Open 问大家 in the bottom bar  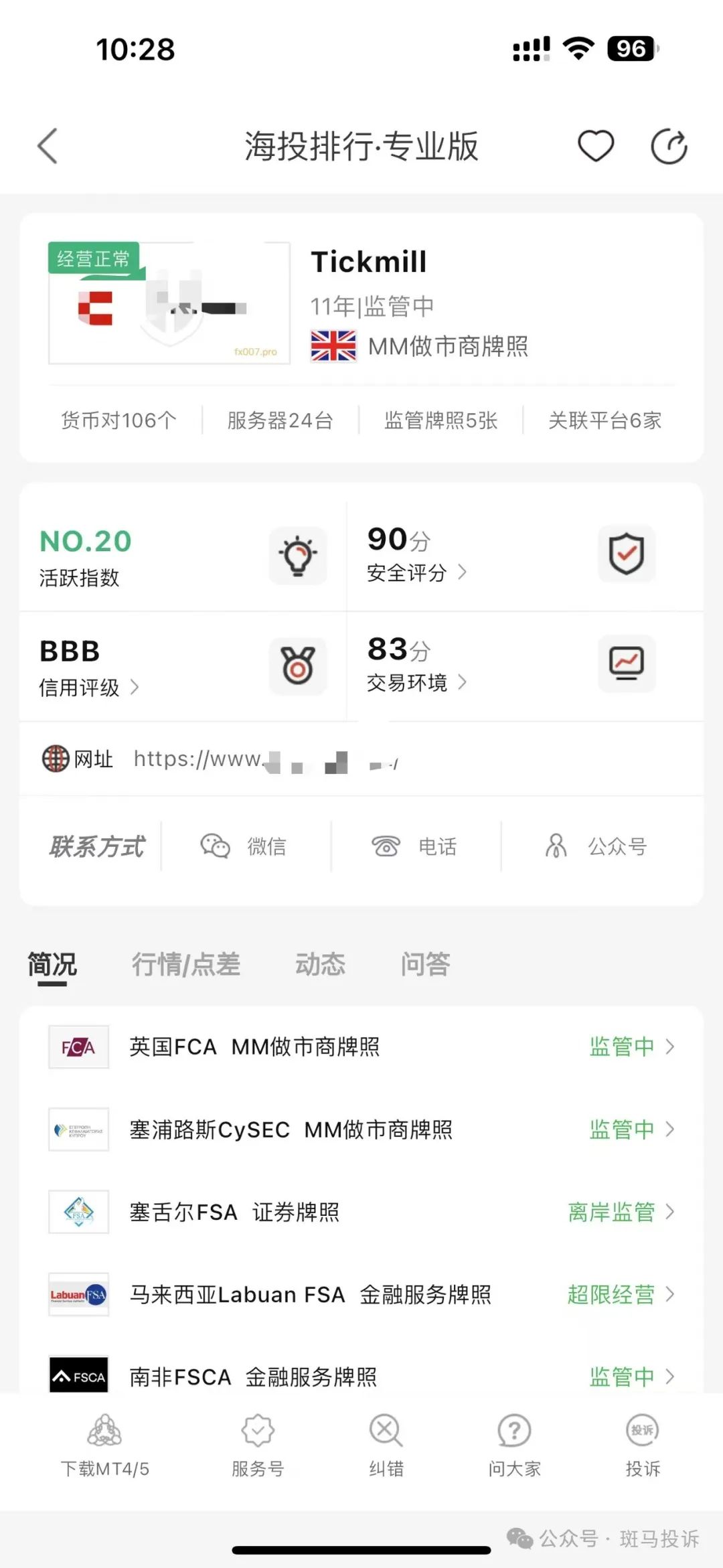514,1446
